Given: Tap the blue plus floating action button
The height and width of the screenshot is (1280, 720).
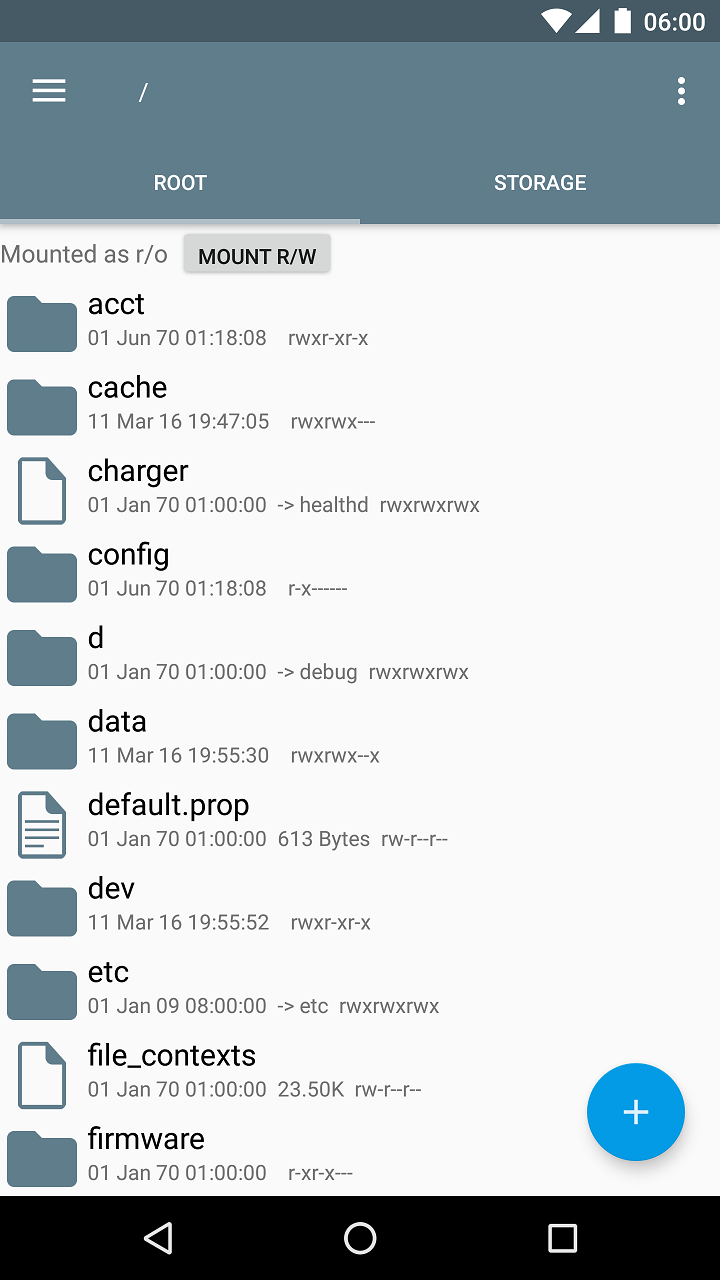Looking at the screenshot, I should coord(635,1112).
